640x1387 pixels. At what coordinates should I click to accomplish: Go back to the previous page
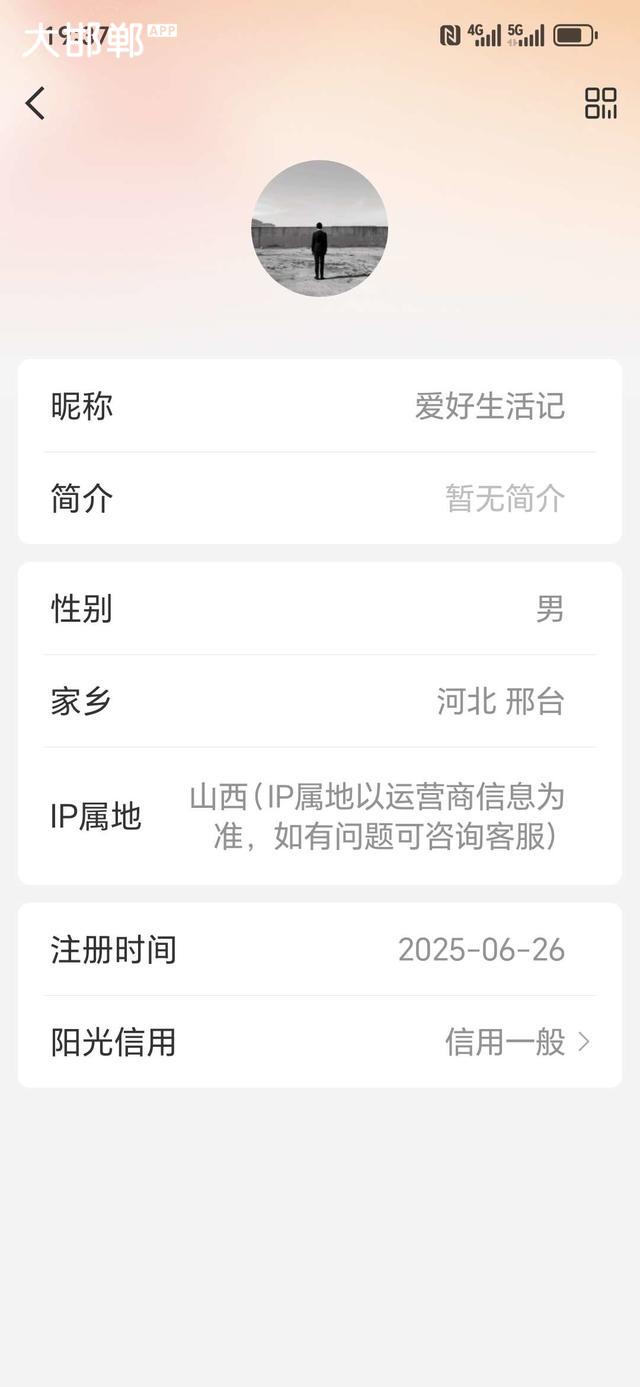click(x=36, y=103)
